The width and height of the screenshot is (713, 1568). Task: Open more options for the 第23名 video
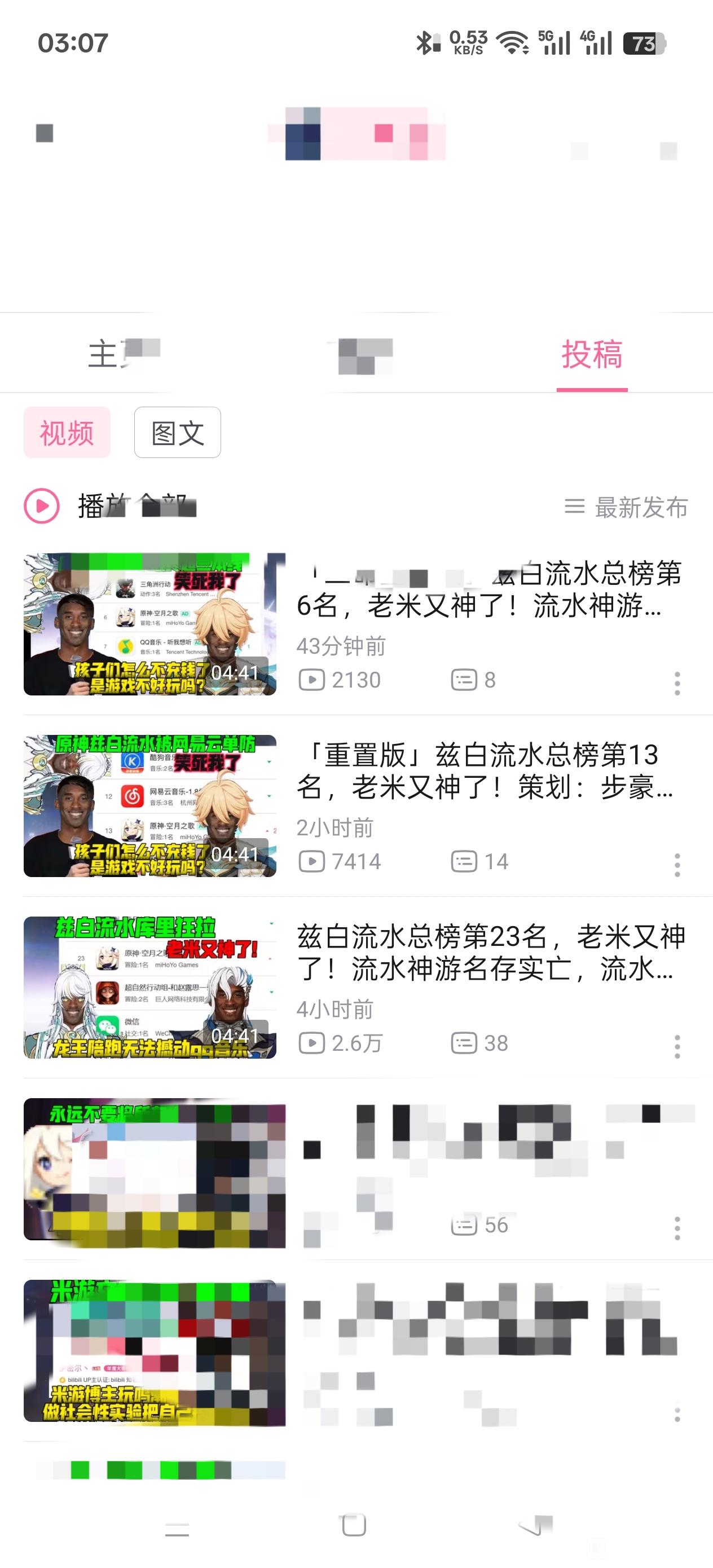tap(677, 1046)
